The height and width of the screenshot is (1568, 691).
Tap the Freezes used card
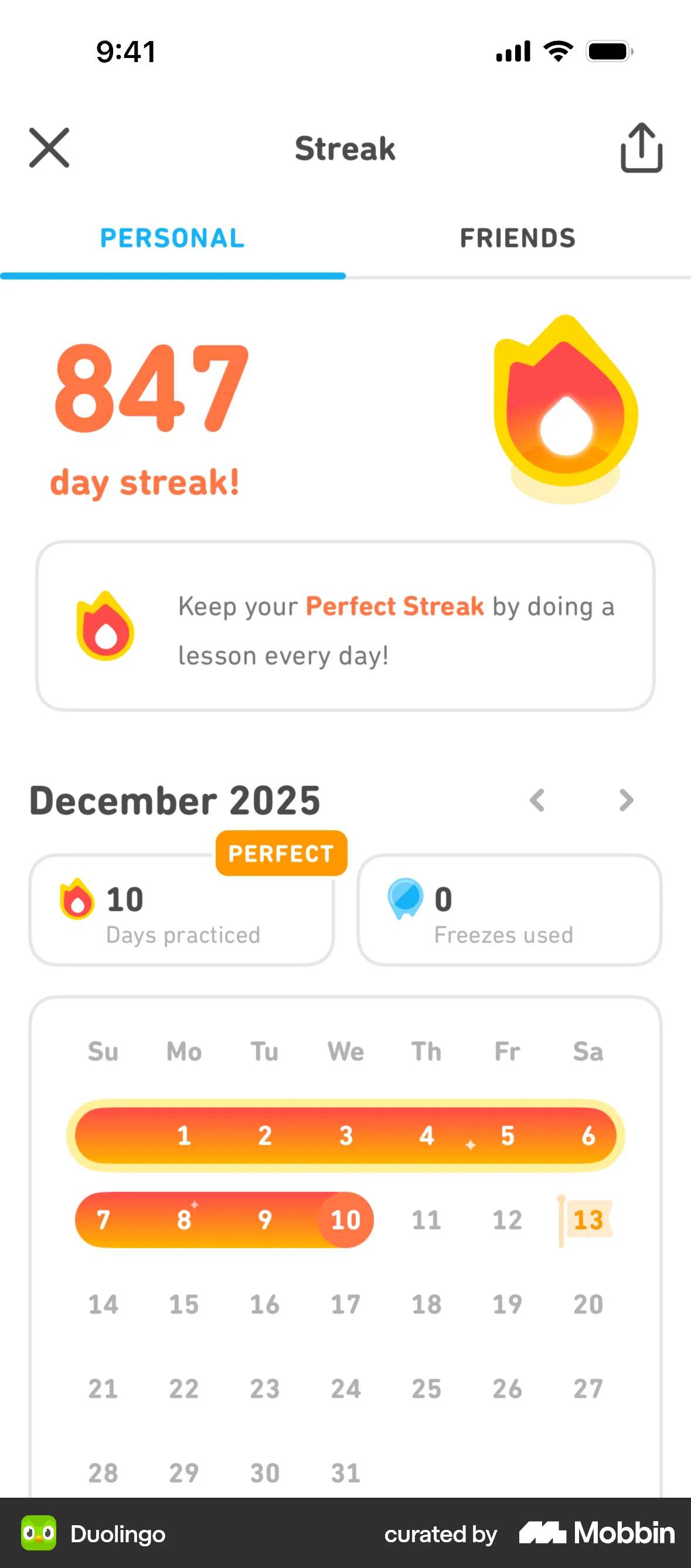(508, 911)
